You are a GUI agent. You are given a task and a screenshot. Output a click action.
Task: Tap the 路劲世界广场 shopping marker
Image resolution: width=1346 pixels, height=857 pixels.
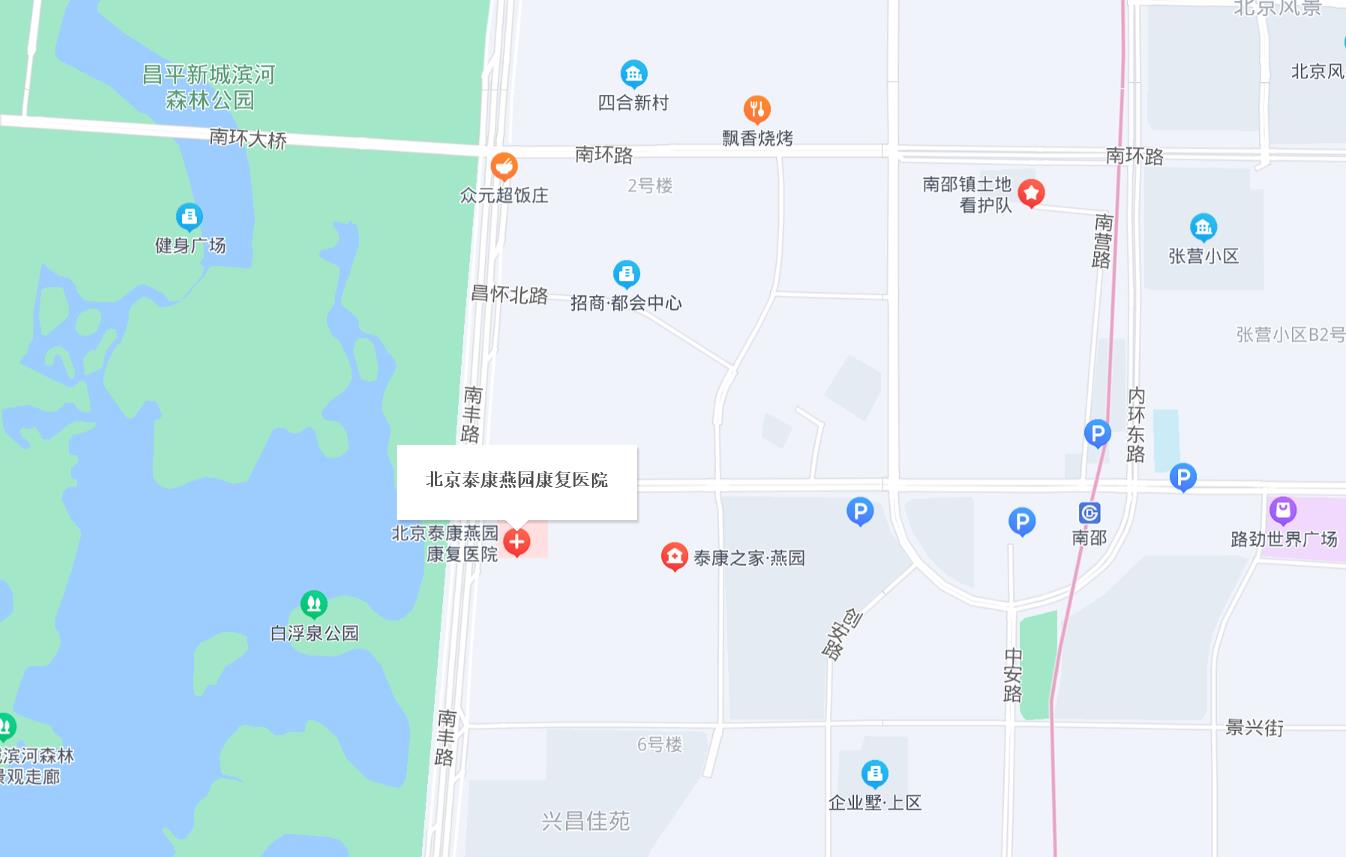(x=1282, y=512)
